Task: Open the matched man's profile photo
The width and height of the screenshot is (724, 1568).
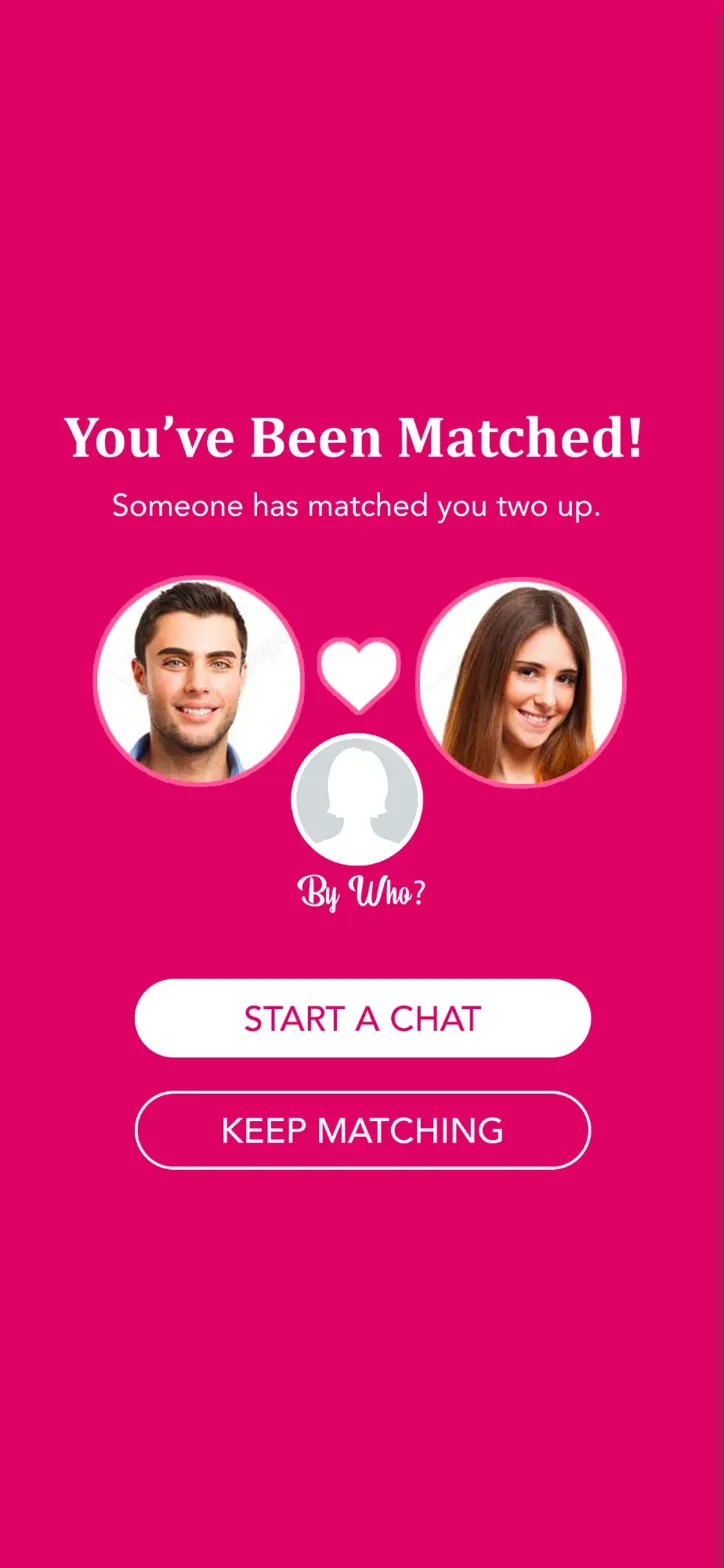Action: (198, 681)
